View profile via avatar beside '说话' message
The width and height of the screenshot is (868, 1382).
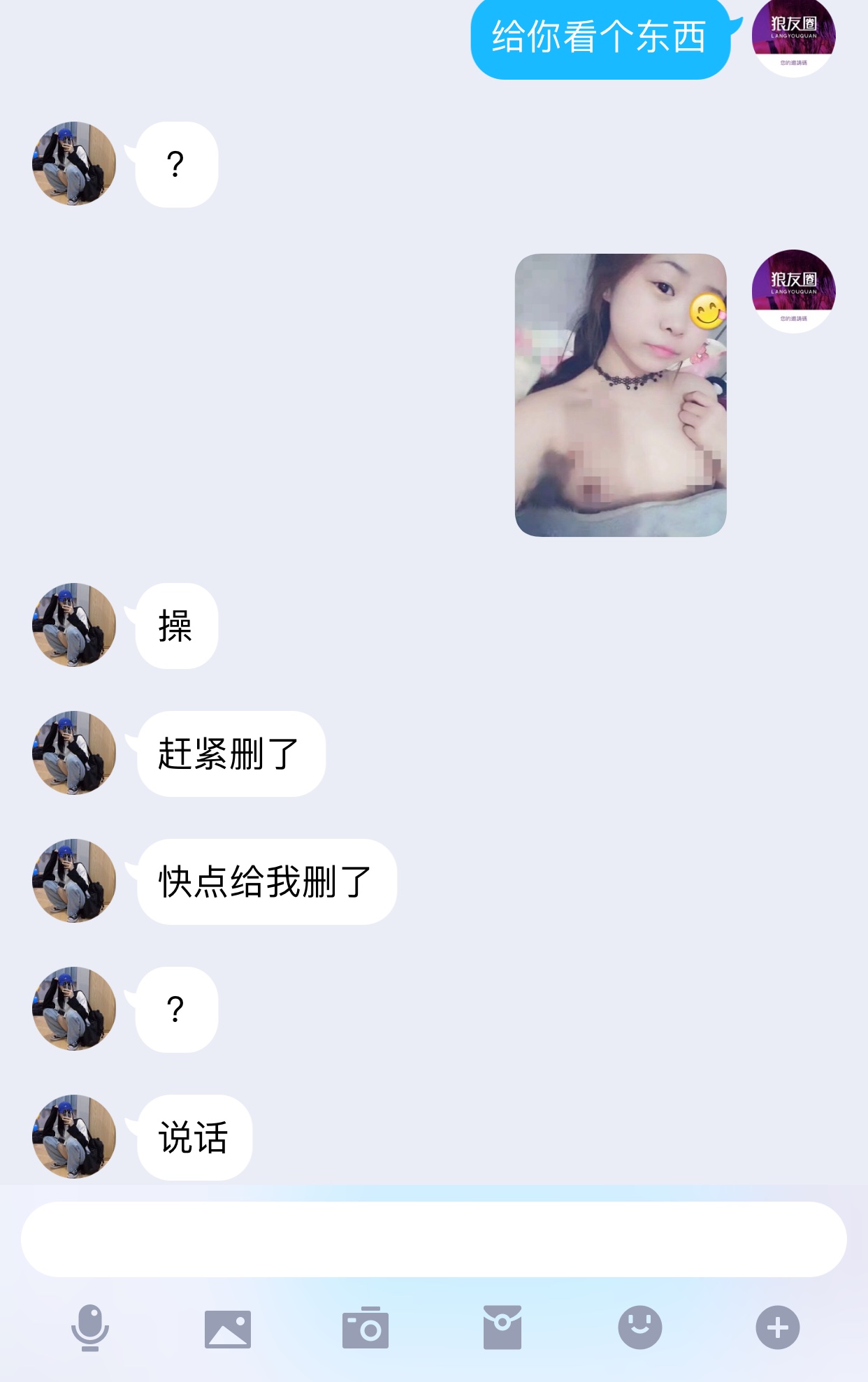[x=74, y=1137]
